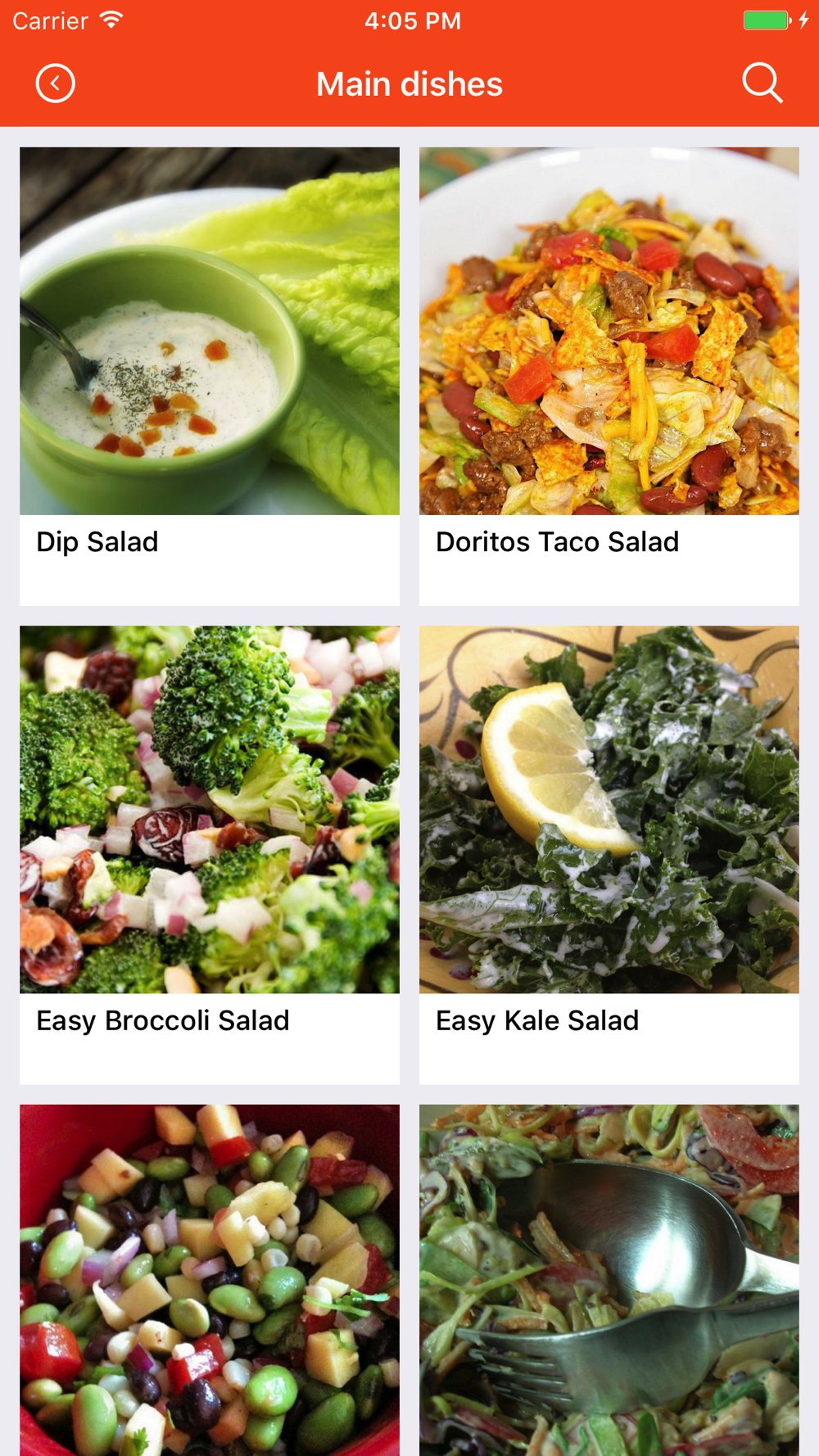Open the bean and corn salad tile

click(x=210, y=1279)
